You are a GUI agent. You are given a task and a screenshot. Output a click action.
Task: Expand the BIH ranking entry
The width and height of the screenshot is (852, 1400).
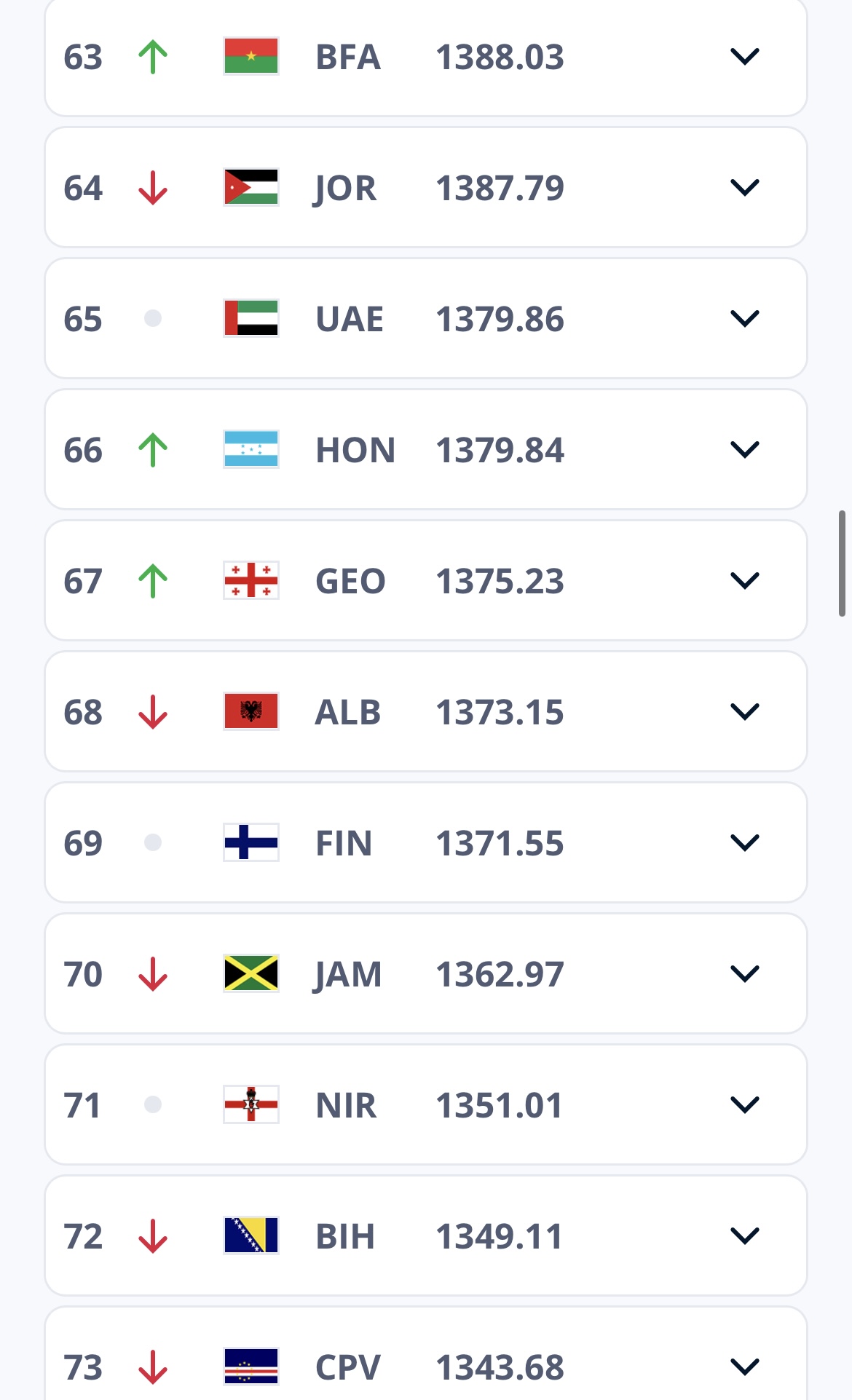click(x=744, y=1236)
